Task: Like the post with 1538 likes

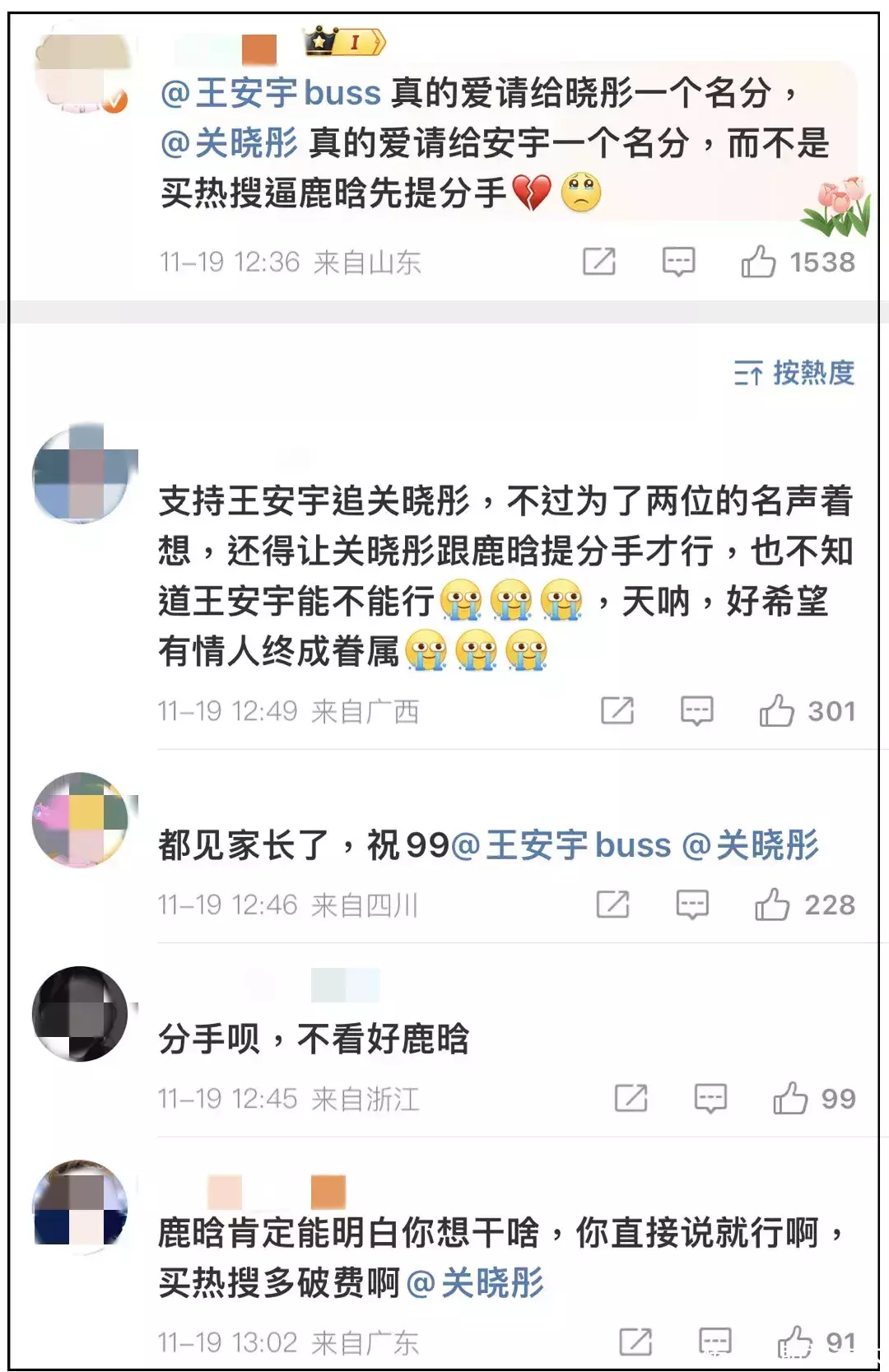Action: (758, 262)
